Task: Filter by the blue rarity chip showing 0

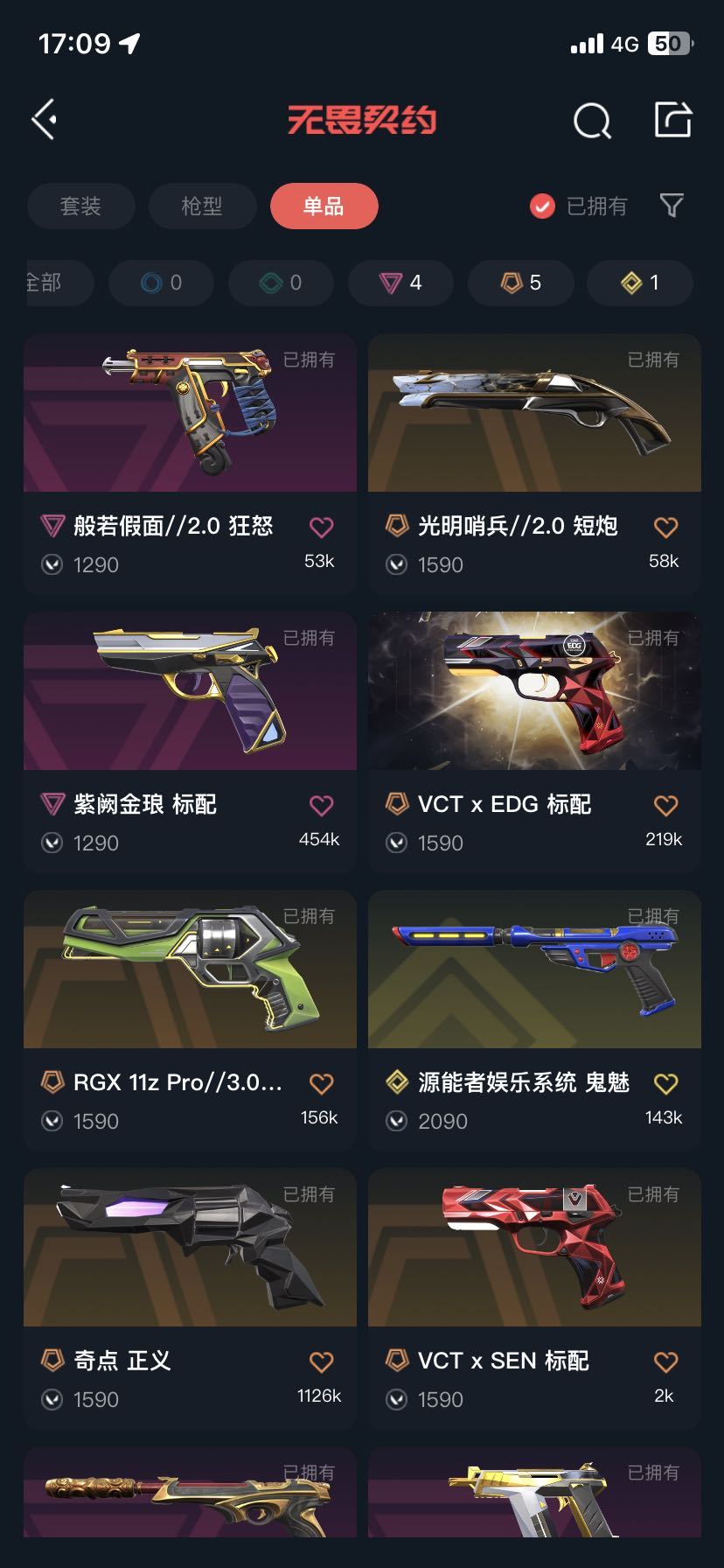Action: 161,283
